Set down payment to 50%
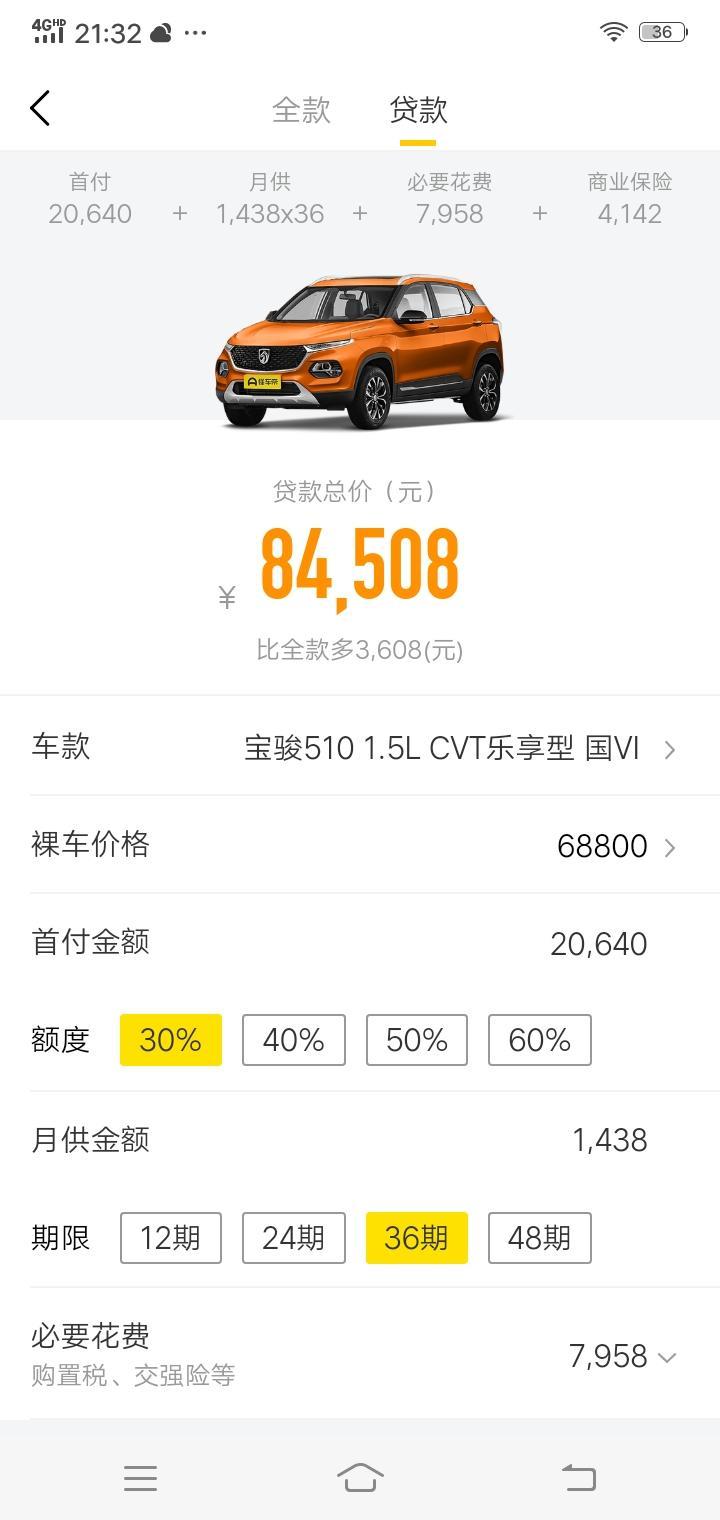 417,1040
